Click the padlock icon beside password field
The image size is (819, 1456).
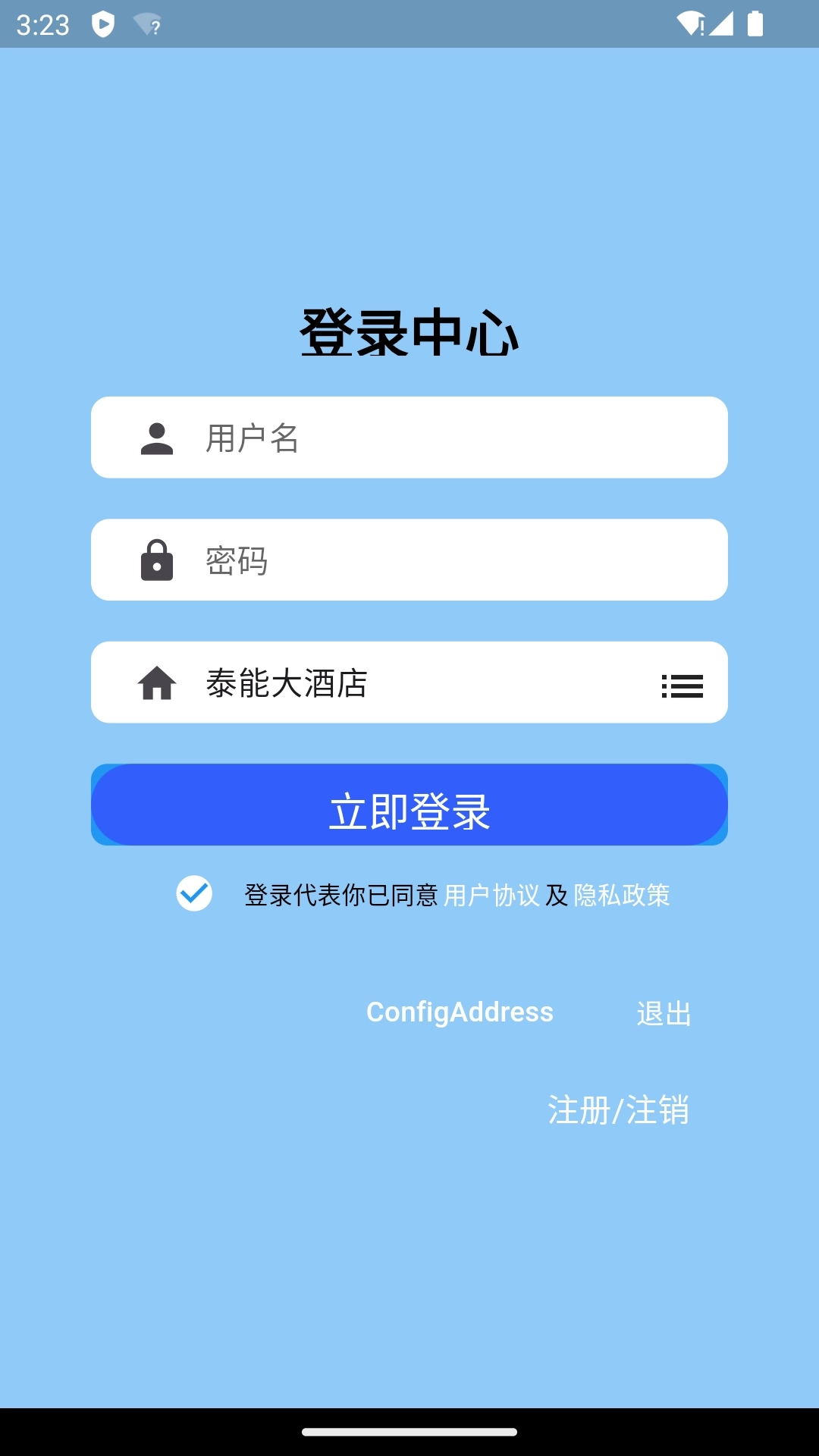tap(156, 559)
